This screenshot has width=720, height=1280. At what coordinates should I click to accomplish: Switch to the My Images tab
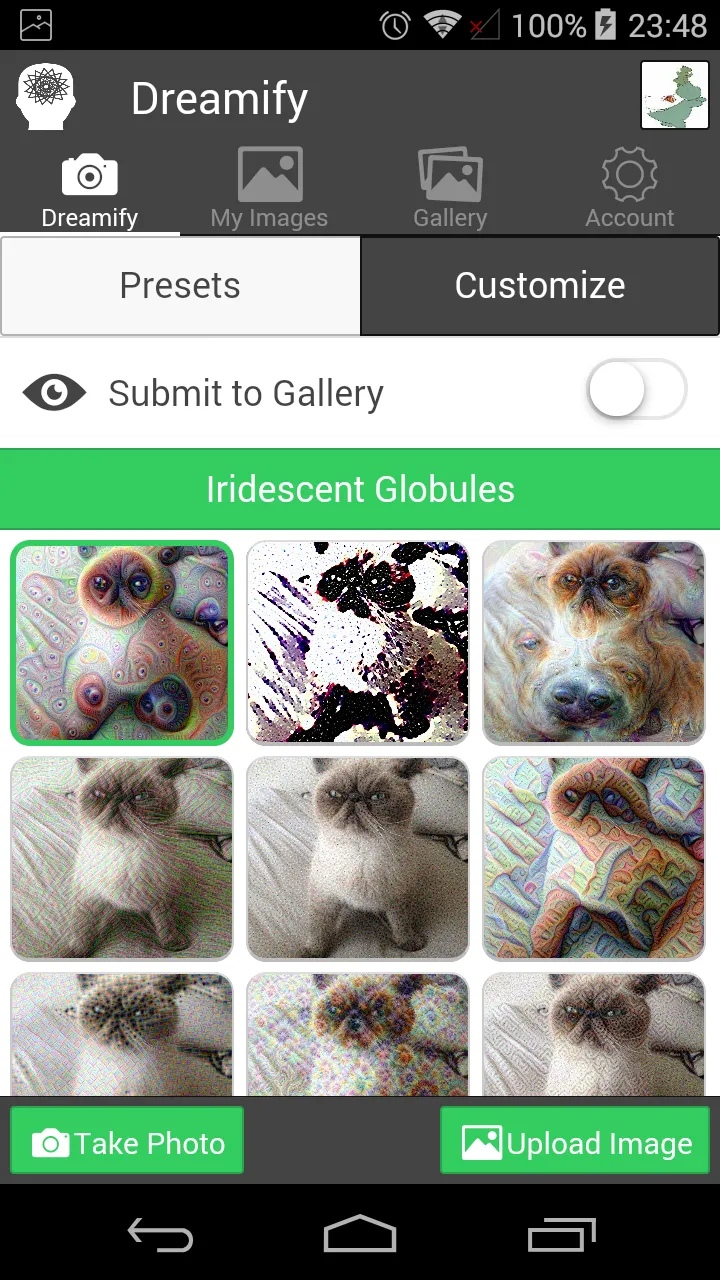click(269, 188)
